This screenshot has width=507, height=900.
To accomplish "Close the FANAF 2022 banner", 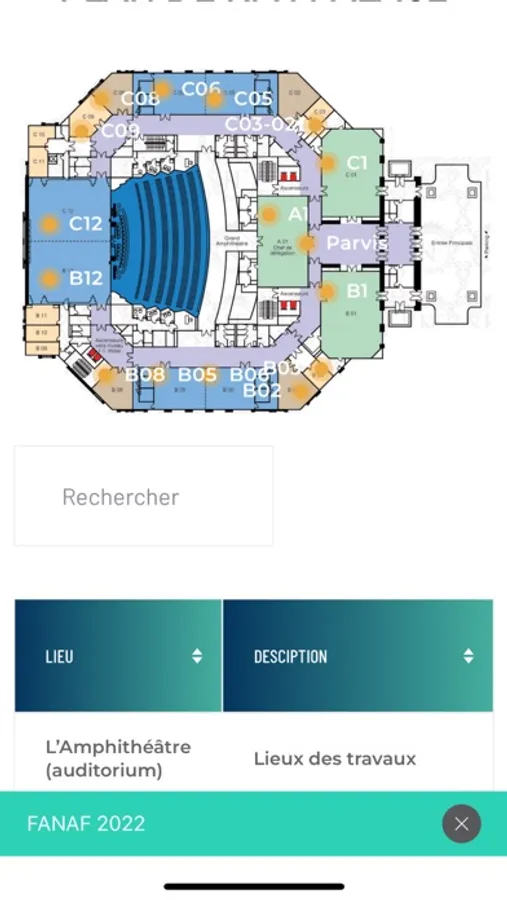I will tap(461, 824).
